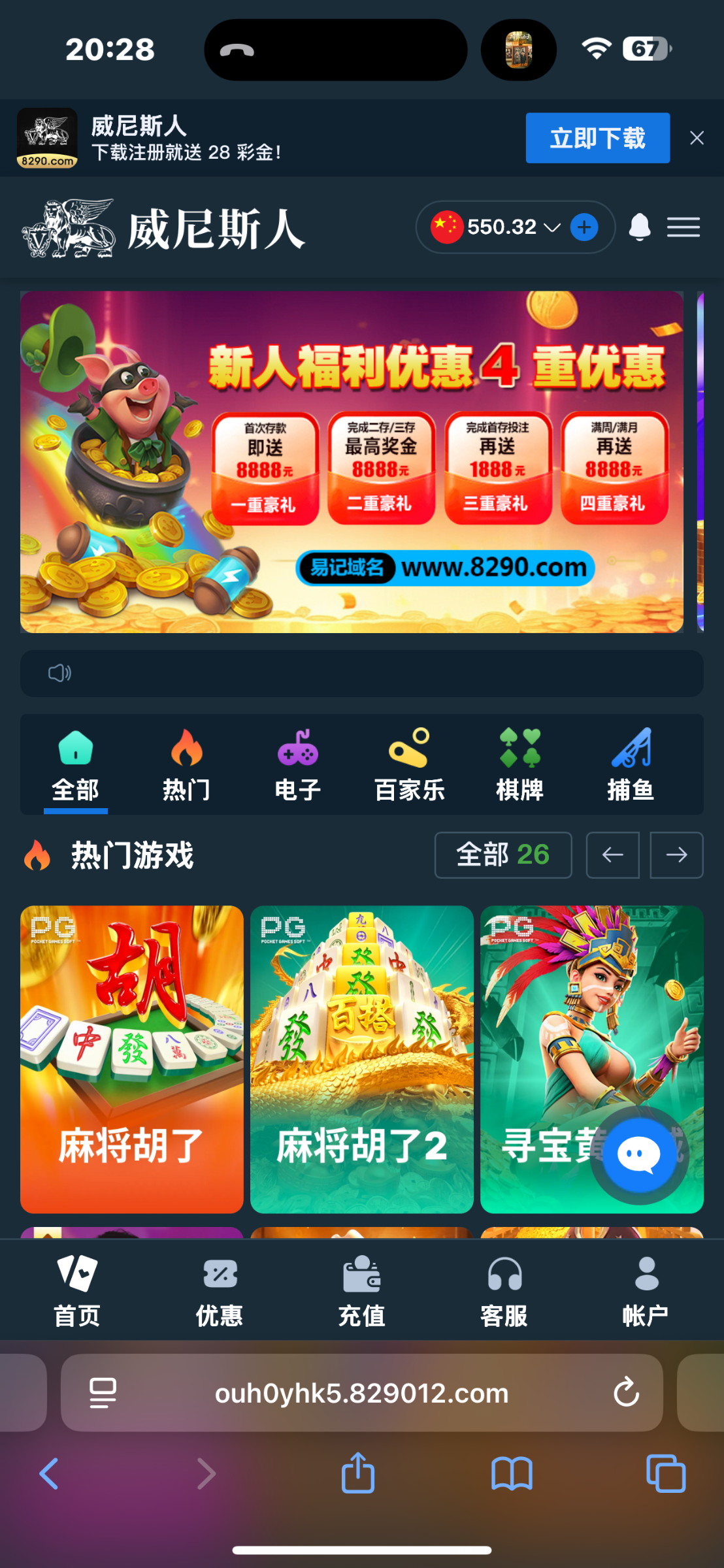Expand the 550.32 balance dropdown

(x=552, y=227)
